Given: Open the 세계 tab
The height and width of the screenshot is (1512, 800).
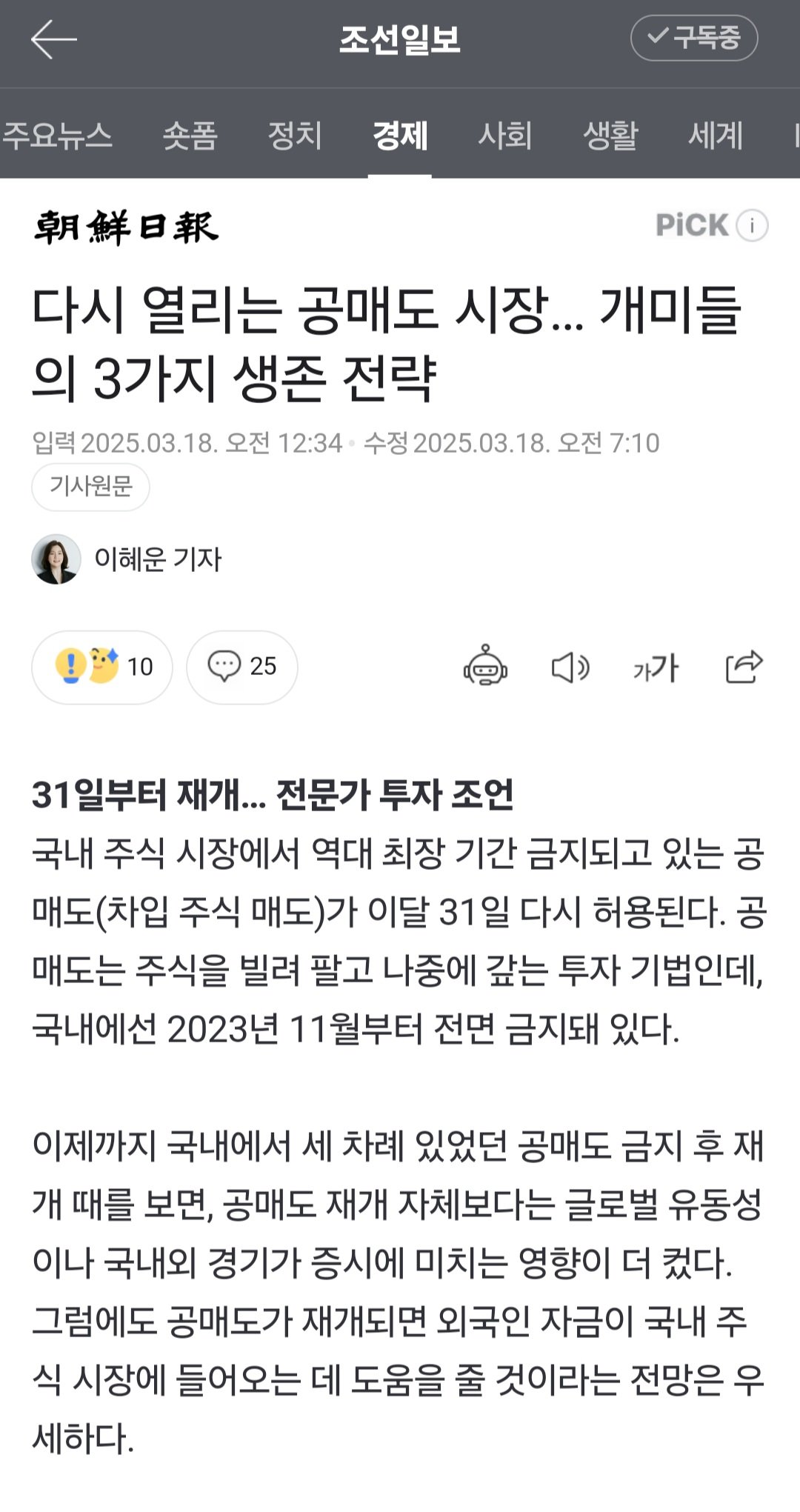Looking at the screenshot, I should (x=715, y=136).
